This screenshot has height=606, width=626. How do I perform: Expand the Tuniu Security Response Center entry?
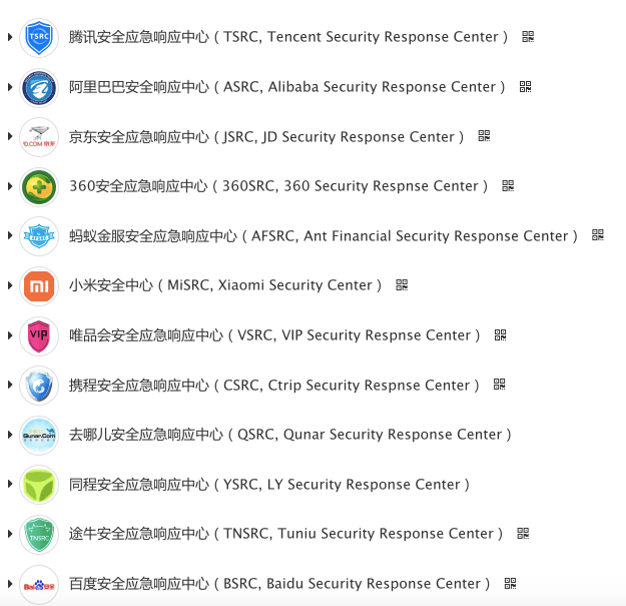(9, 534)
